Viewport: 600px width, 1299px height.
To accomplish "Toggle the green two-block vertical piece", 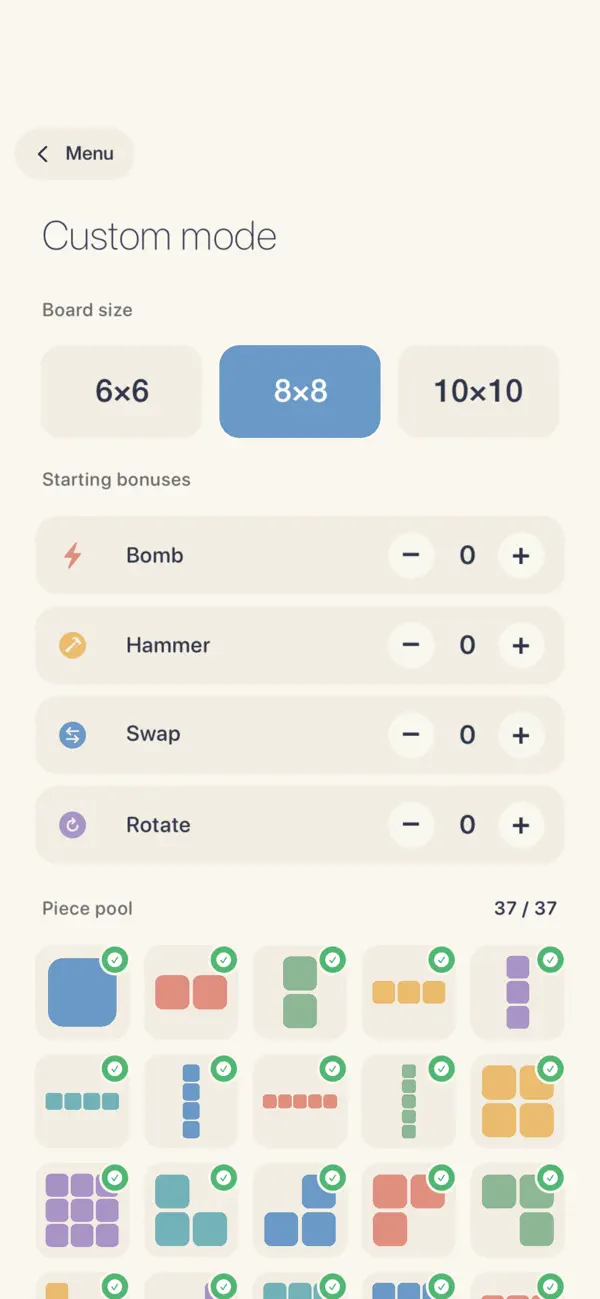I will 300,992.
